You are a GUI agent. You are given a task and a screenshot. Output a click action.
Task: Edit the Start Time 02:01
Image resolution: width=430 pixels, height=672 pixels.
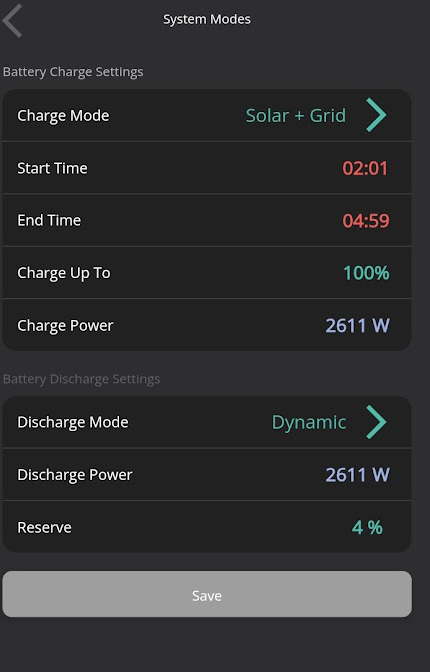click(x=207, y=168)
